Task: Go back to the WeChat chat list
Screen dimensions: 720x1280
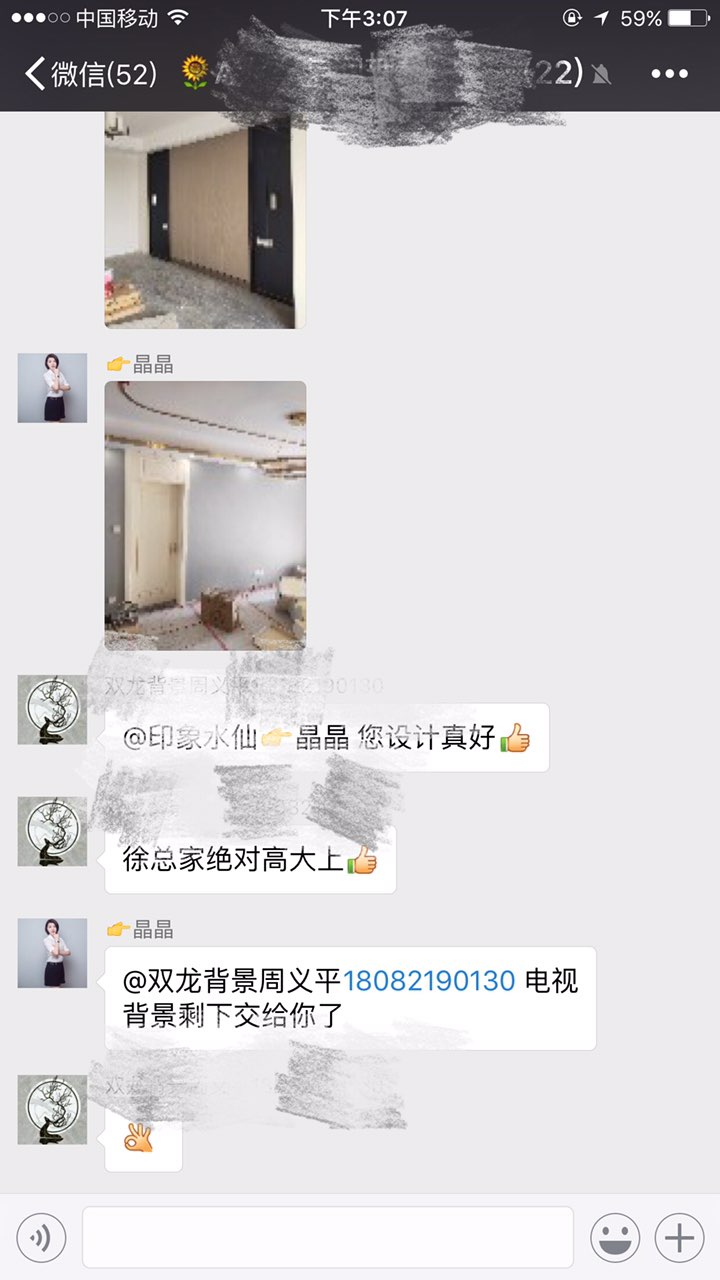Action: [x=90, y=74]
